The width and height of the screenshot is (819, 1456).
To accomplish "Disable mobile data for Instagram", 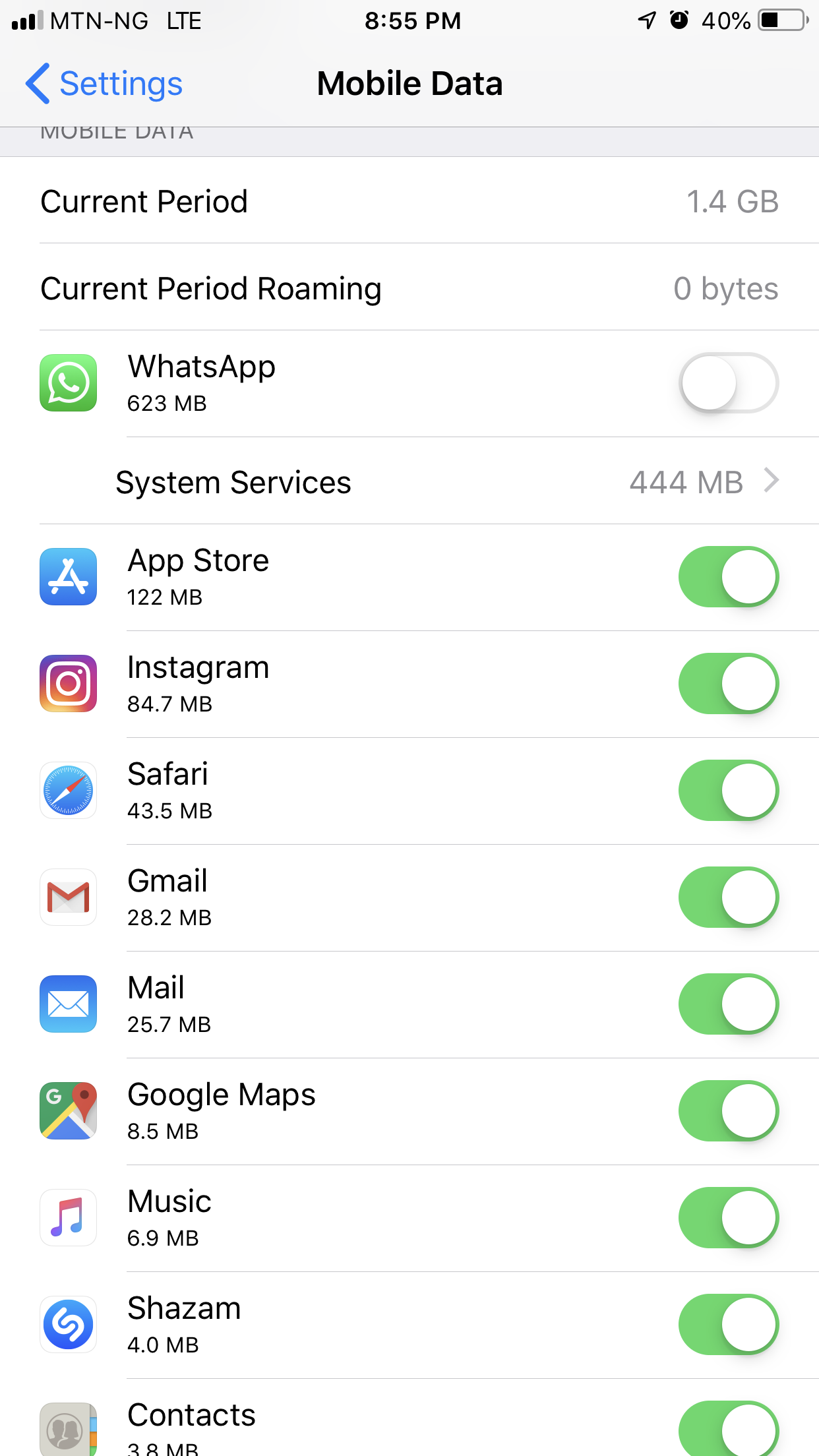I will 727,683.
